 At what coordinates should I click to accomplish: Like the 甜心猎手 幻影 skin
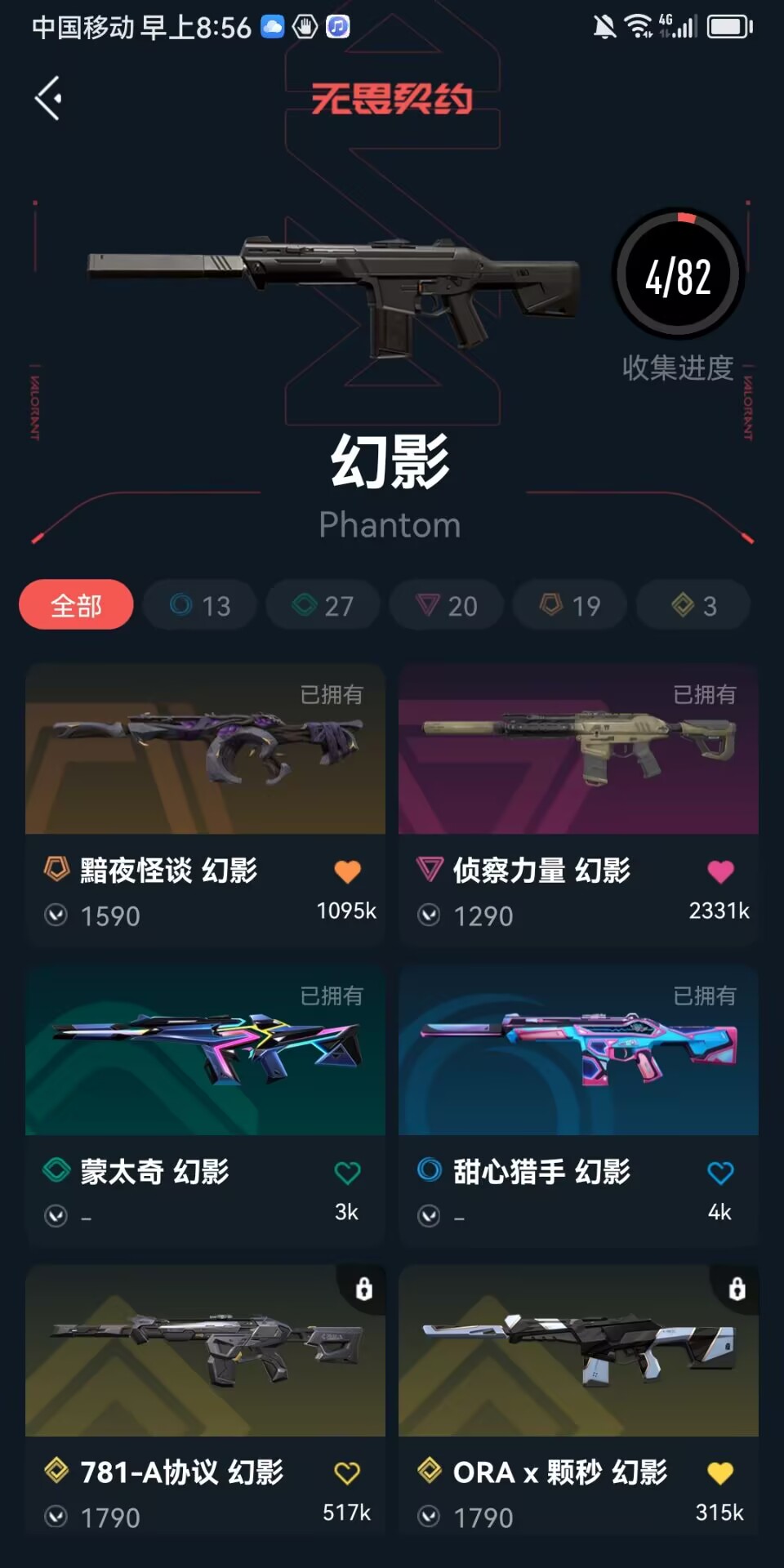pos(720,1173)
